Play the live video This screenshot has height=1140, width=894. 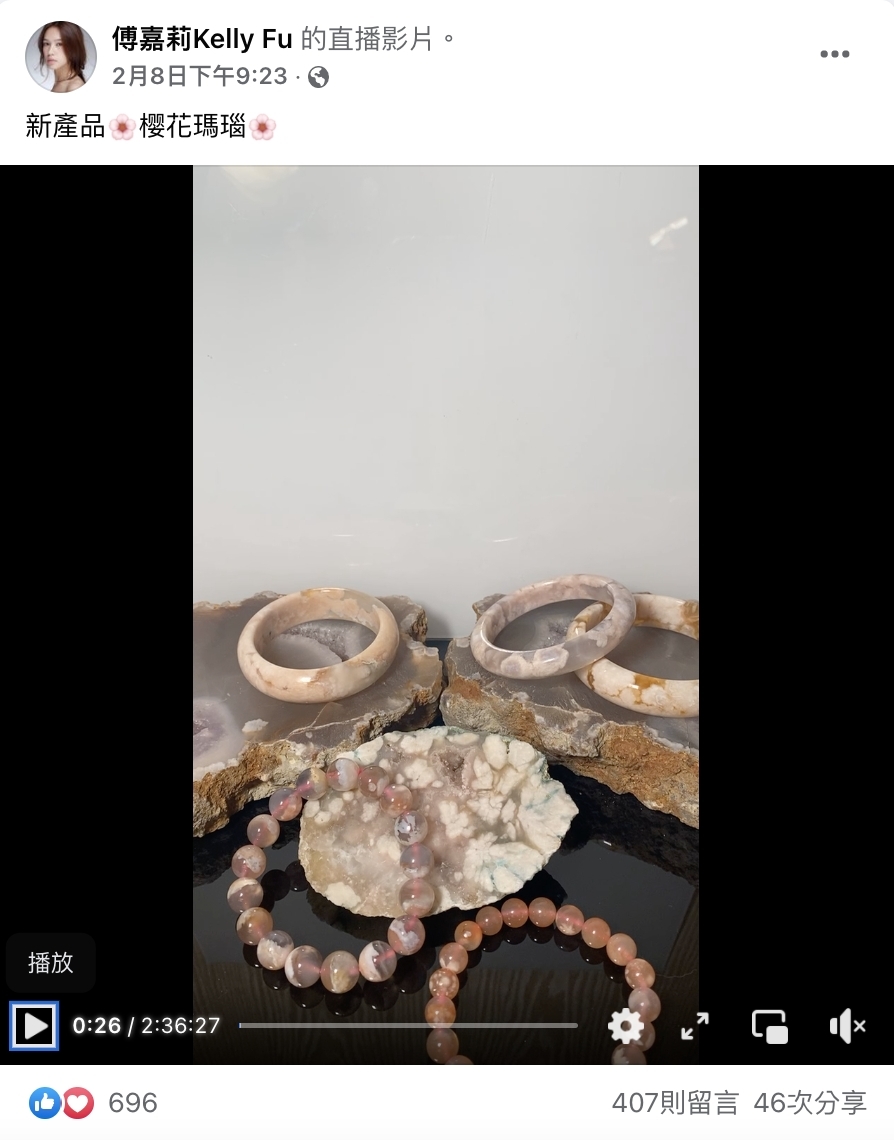point(34,1025)
